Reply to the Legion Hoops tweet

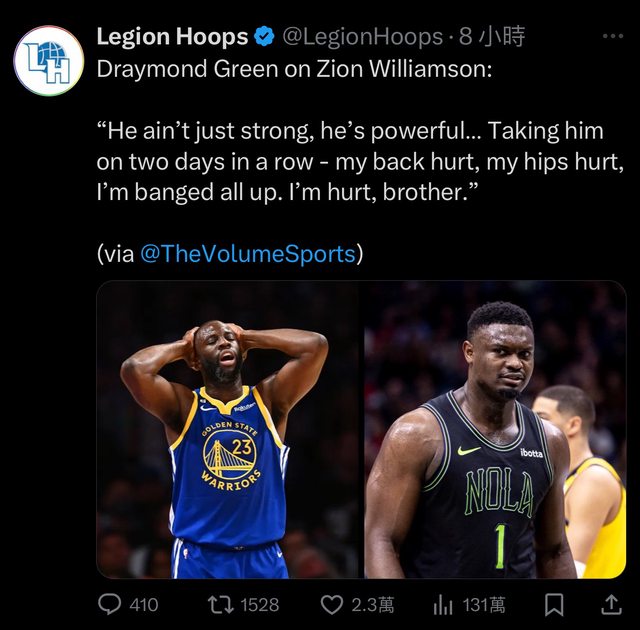tap(109, 604)
